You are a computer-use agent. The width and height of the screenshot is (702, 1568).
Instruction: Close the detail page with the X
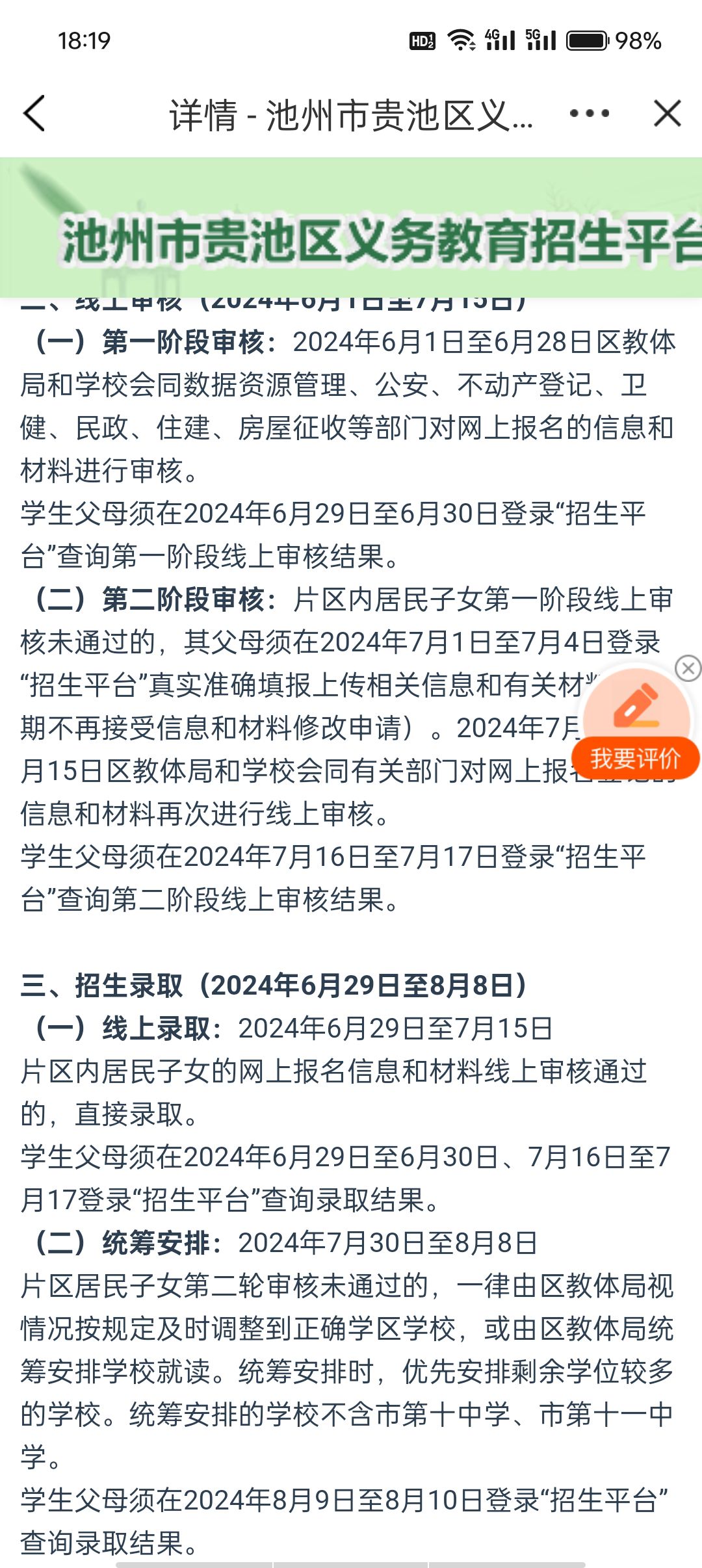click(667, 114)
